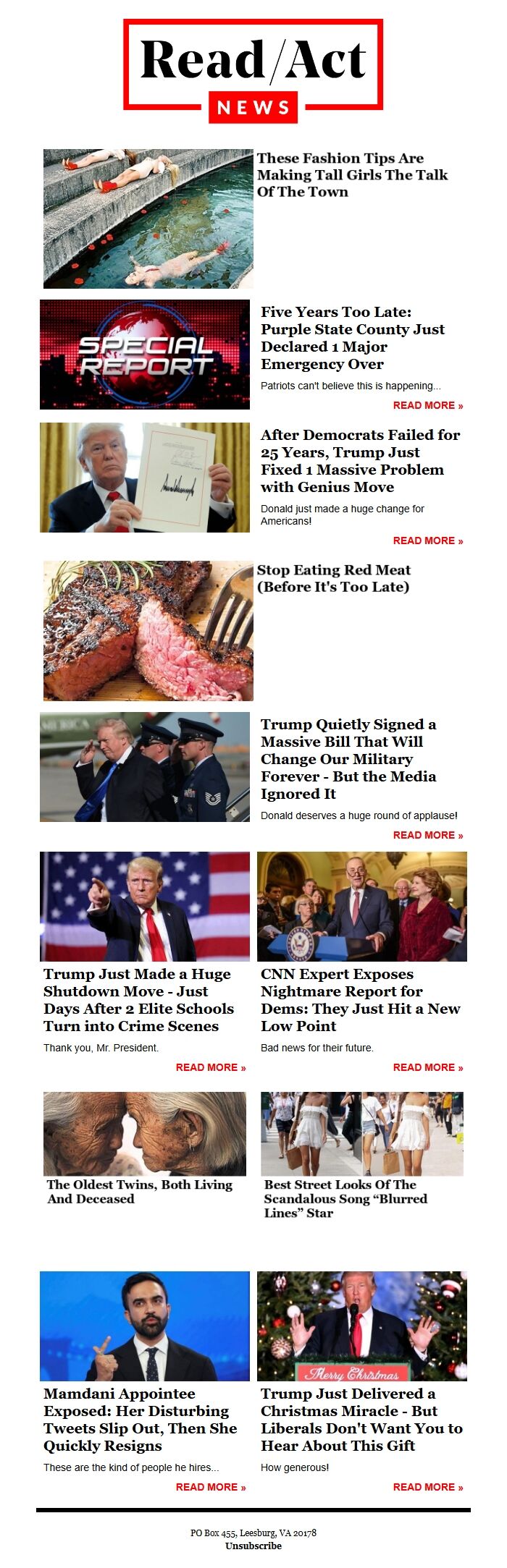
Task: Open the Best Street Looks photo
Action: tap(361, 1134)
